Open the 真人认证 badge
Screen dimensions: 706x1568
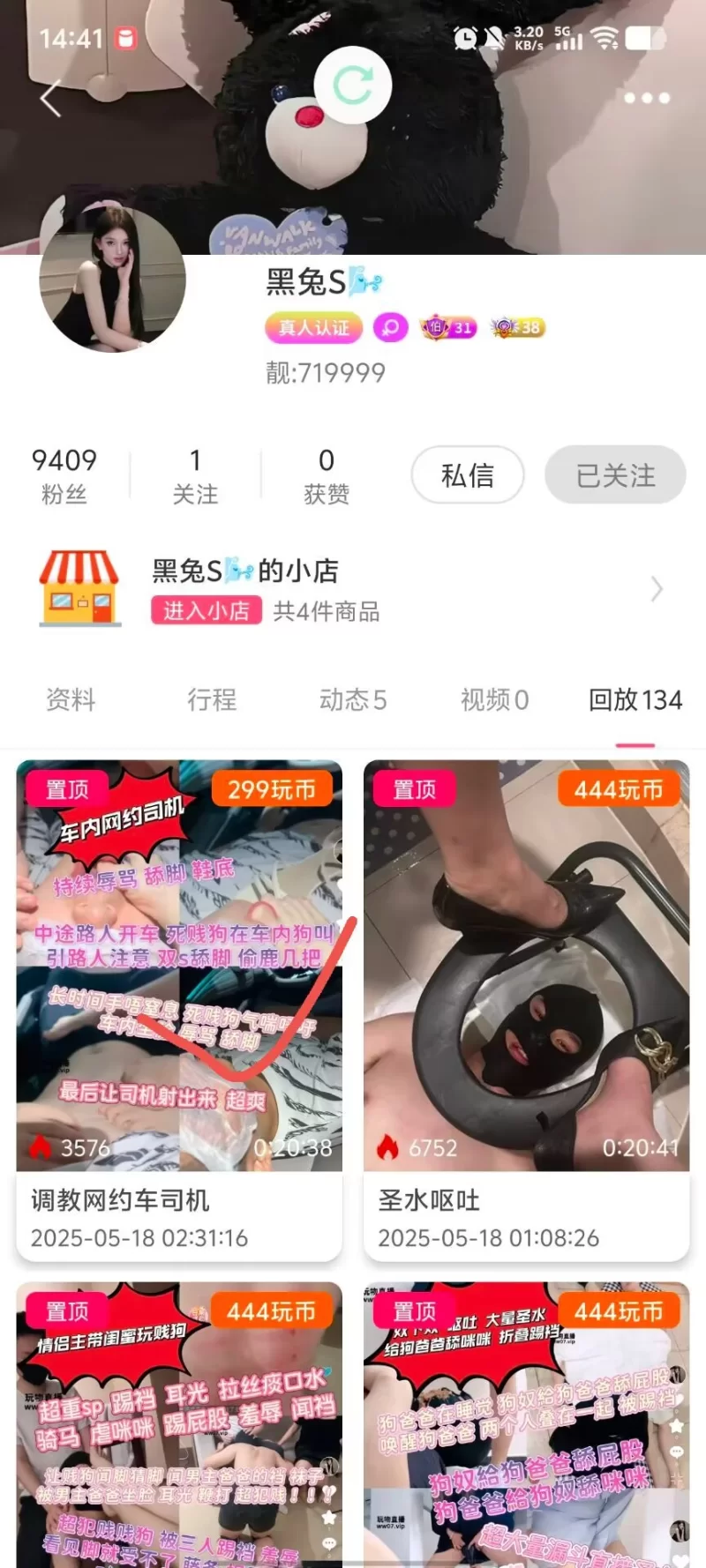click(314, 328)
